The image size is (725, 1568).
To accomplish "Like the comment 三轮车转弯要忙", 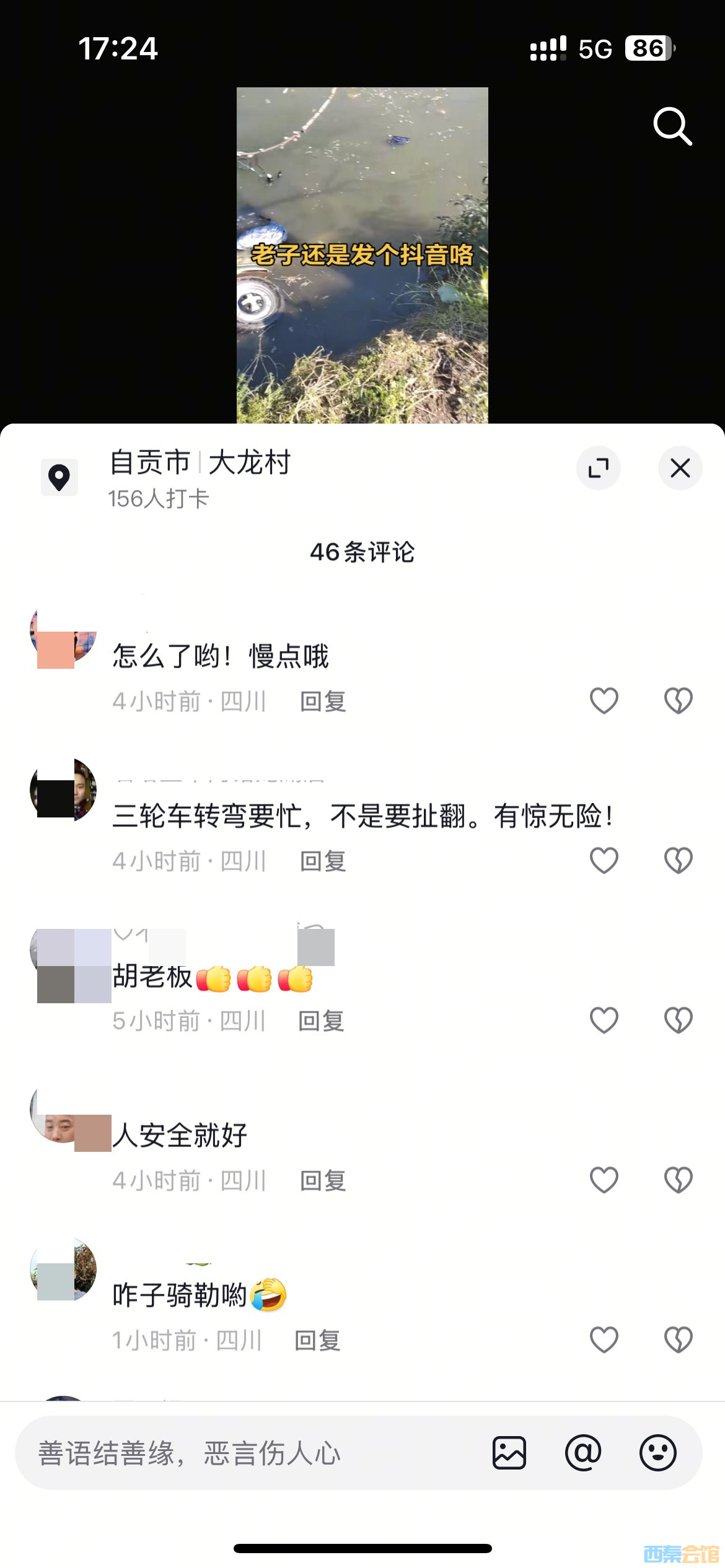I will (604, 861).
